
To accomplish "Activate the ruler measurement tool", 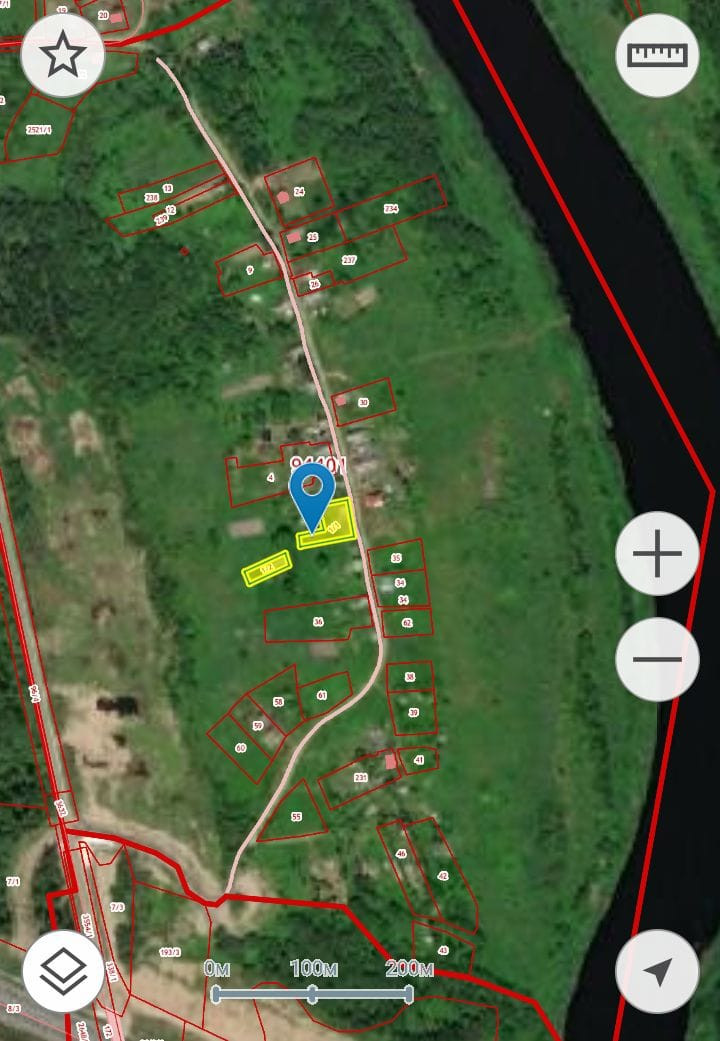I will click(x=657, y=56).
